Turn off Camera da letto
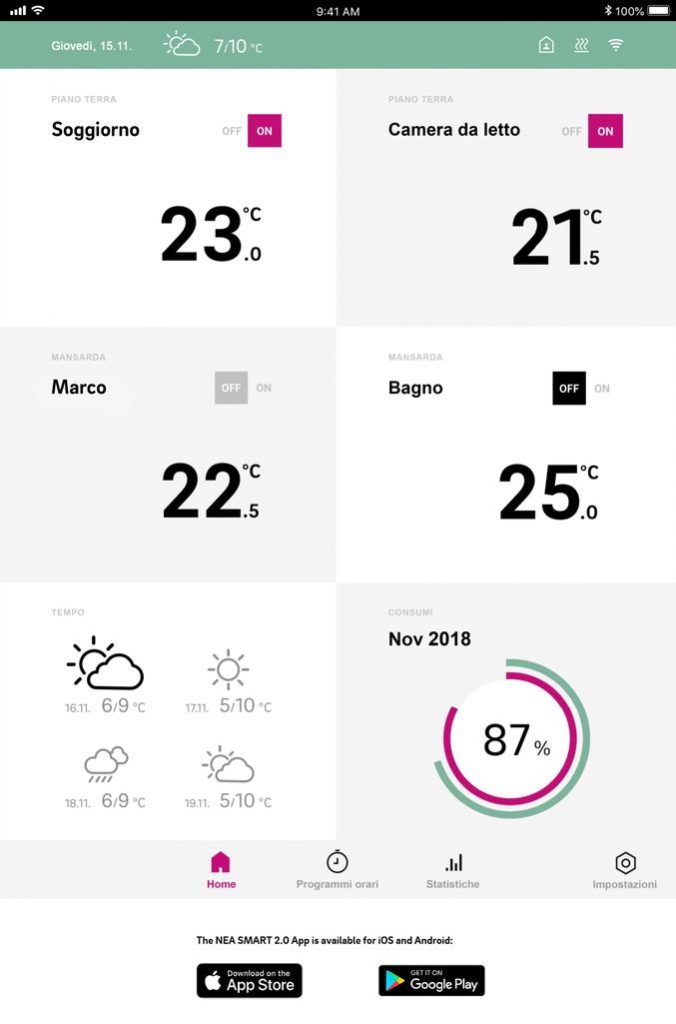 tap(571, 131)
